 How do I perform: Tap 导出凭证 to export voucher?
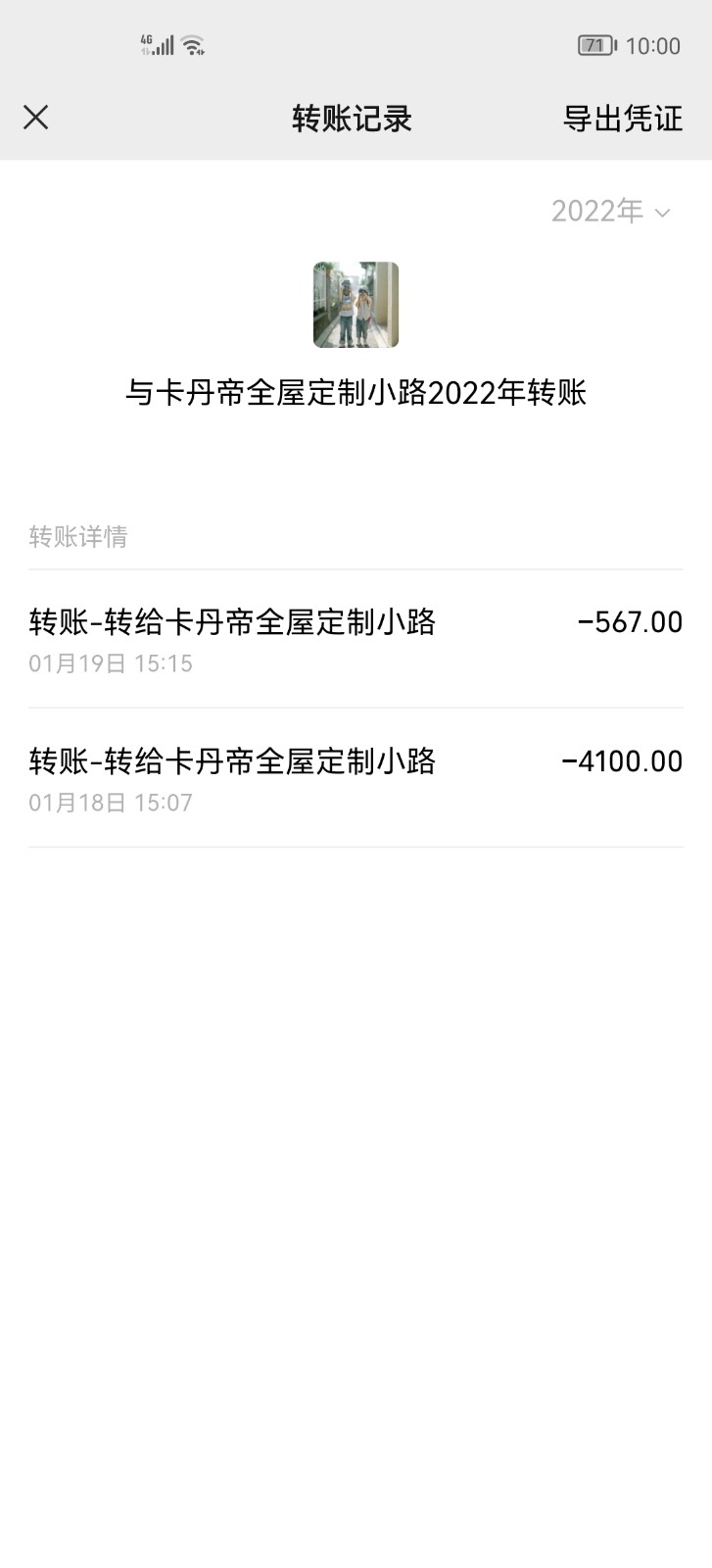(x=622, y=119)
